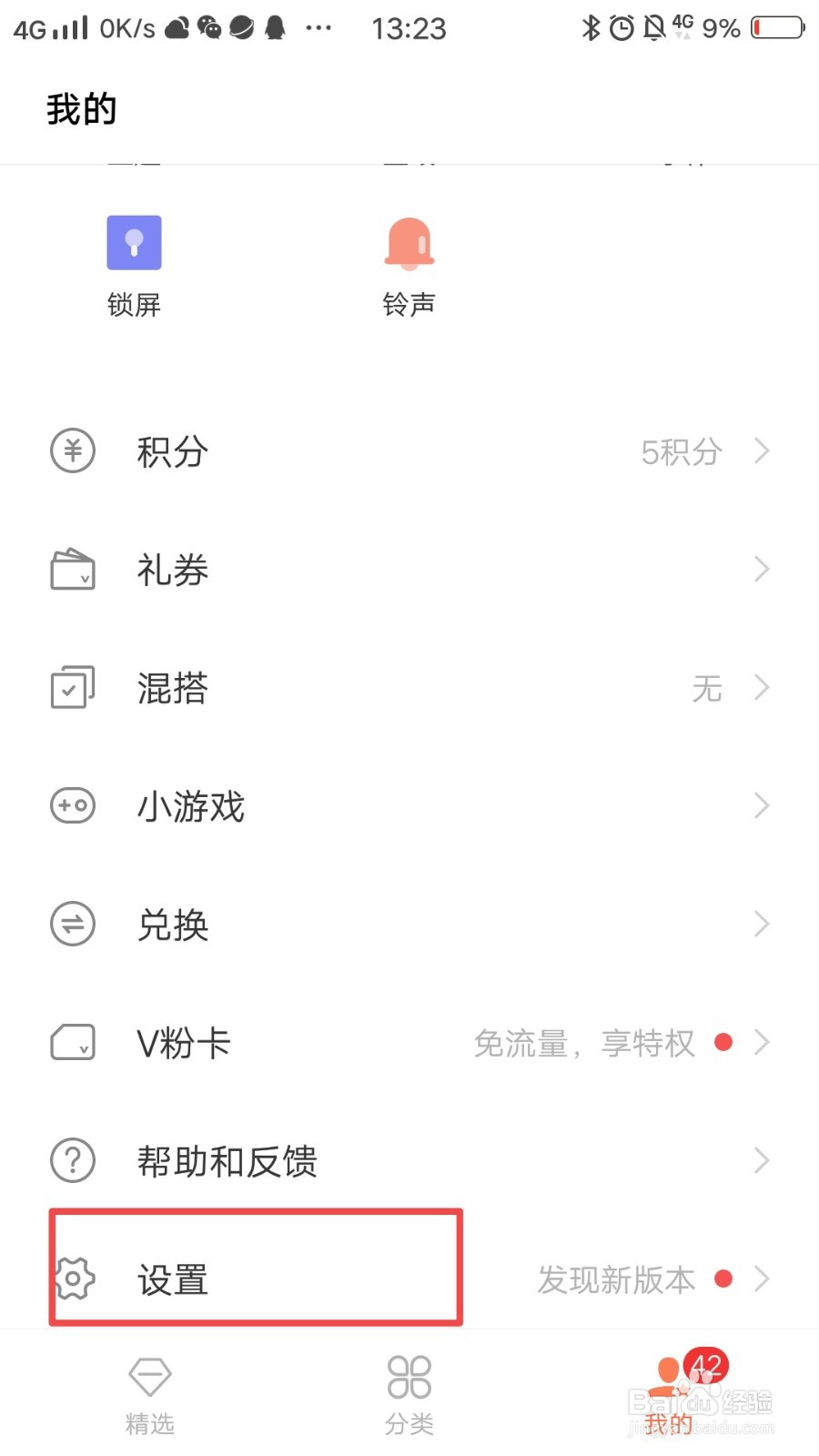Switch to the 精选 tab

[149, 1392]
